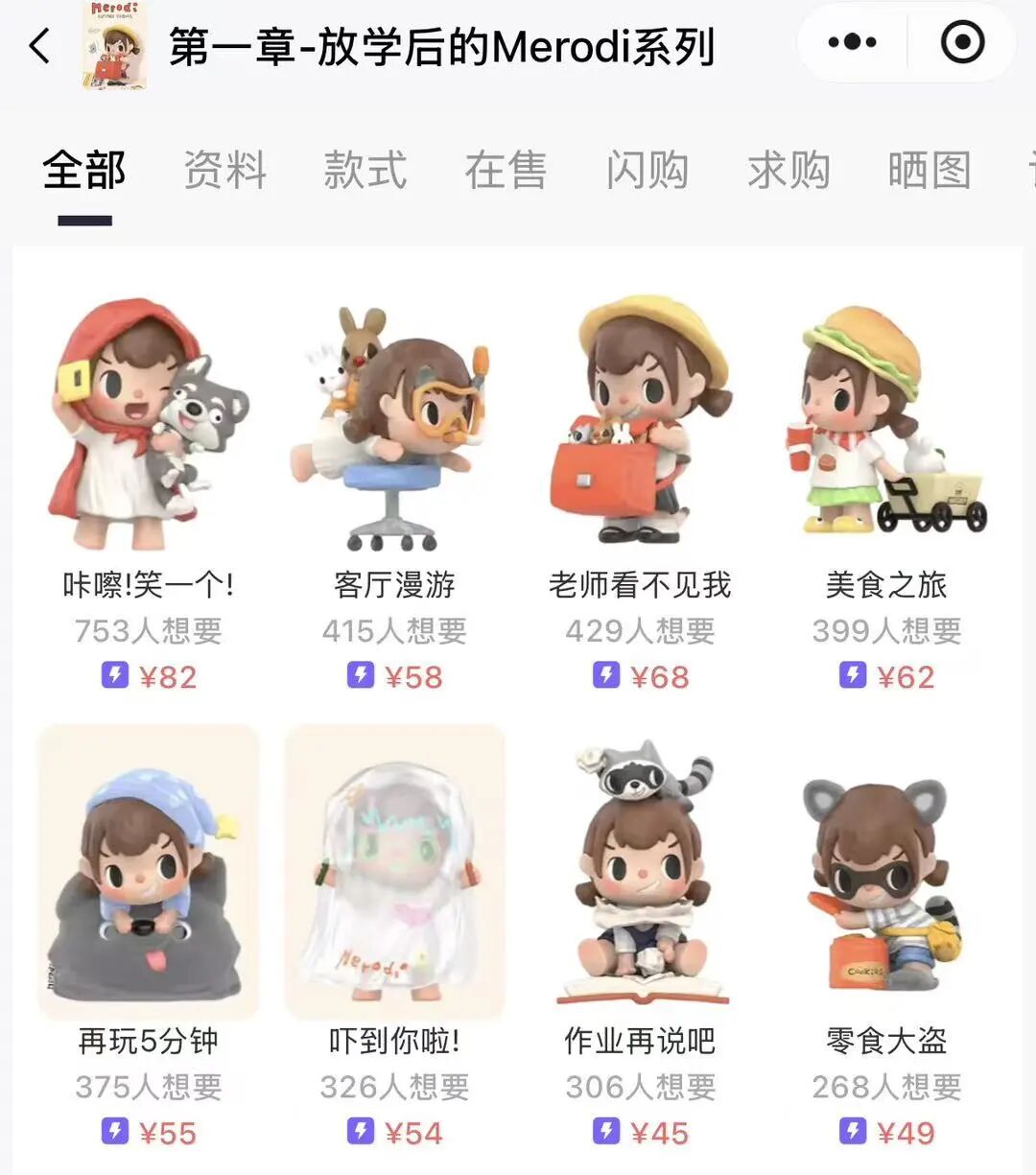1036x1175 pixels.
Task: Open the 晒图 tab
Action: tap(929, 171)
